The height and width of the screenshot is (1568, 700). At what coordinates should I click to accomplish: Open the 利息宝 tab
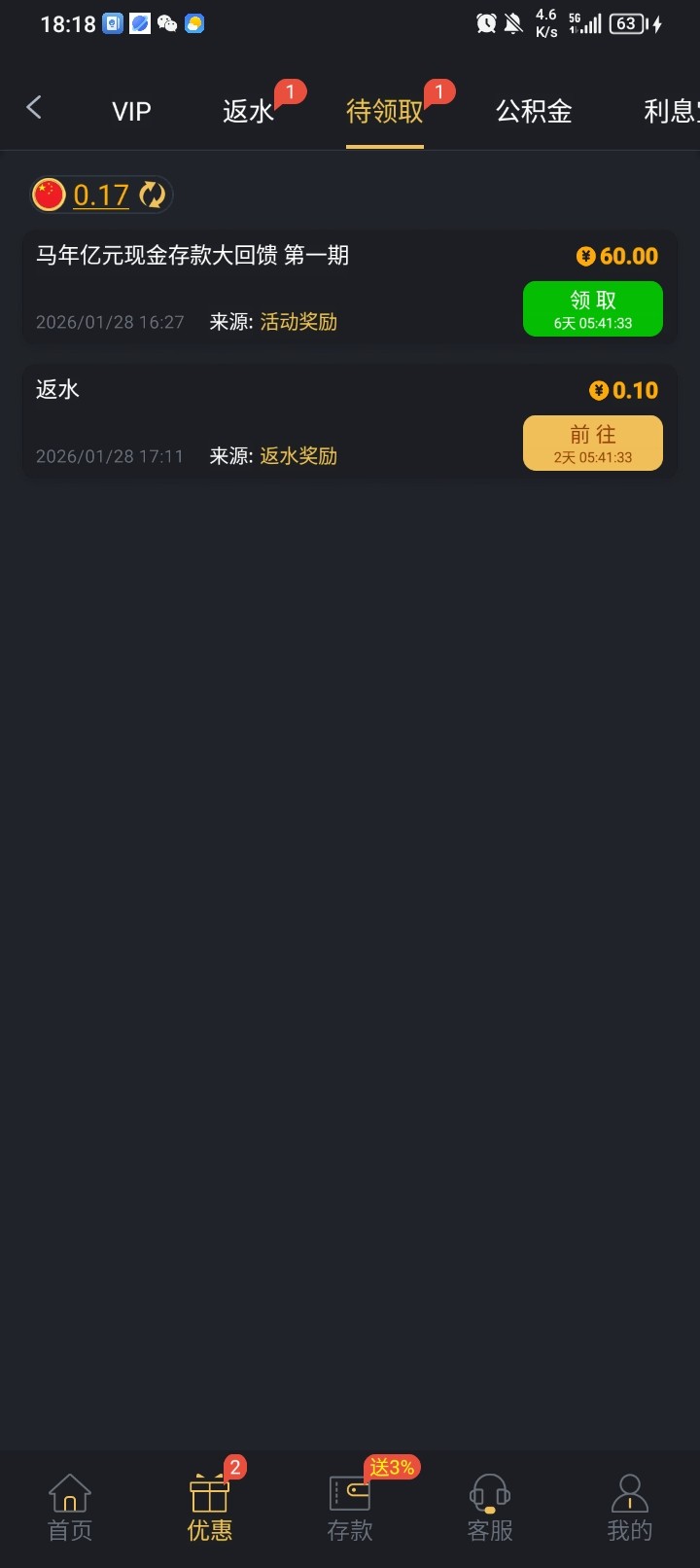671,112
